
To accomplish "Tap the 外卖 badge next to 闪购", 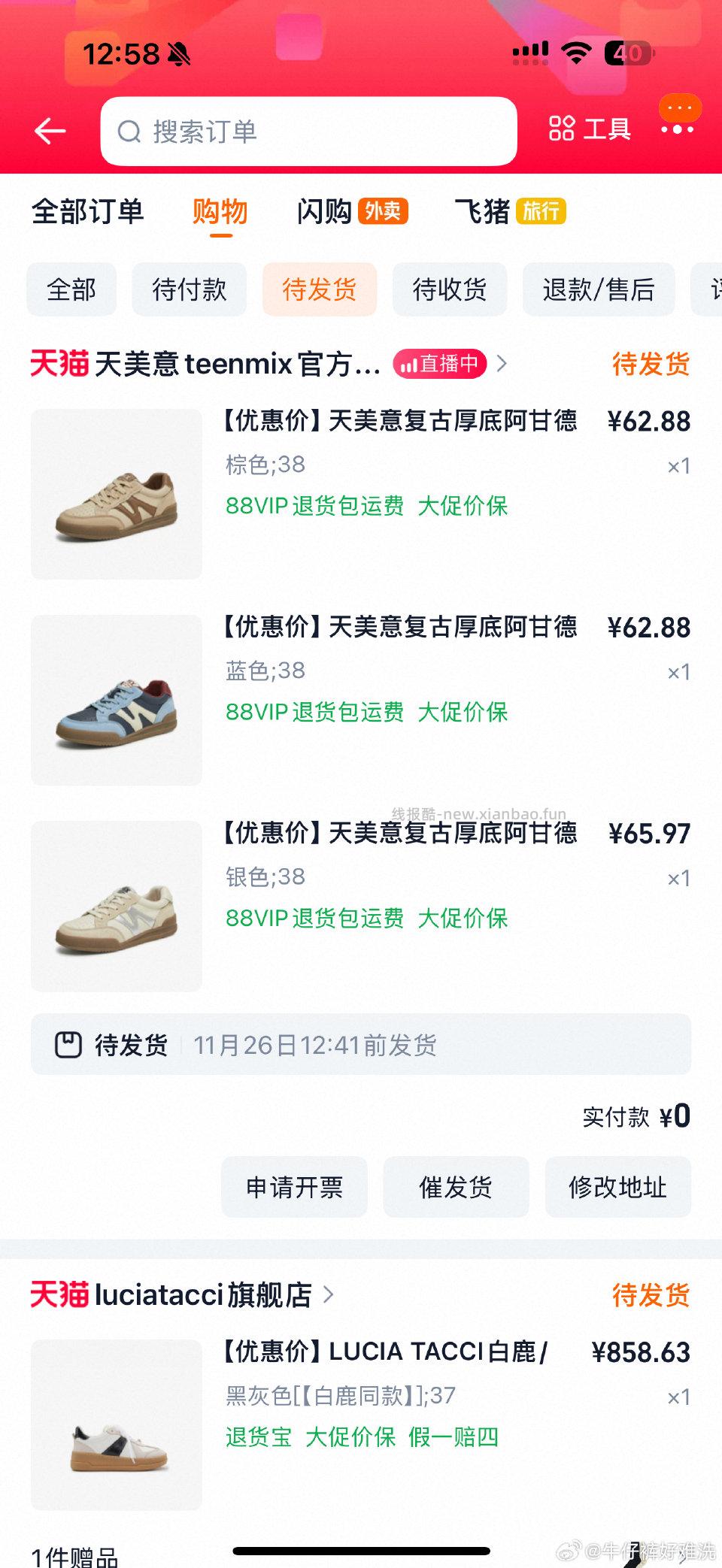I will tap(382, 212).
